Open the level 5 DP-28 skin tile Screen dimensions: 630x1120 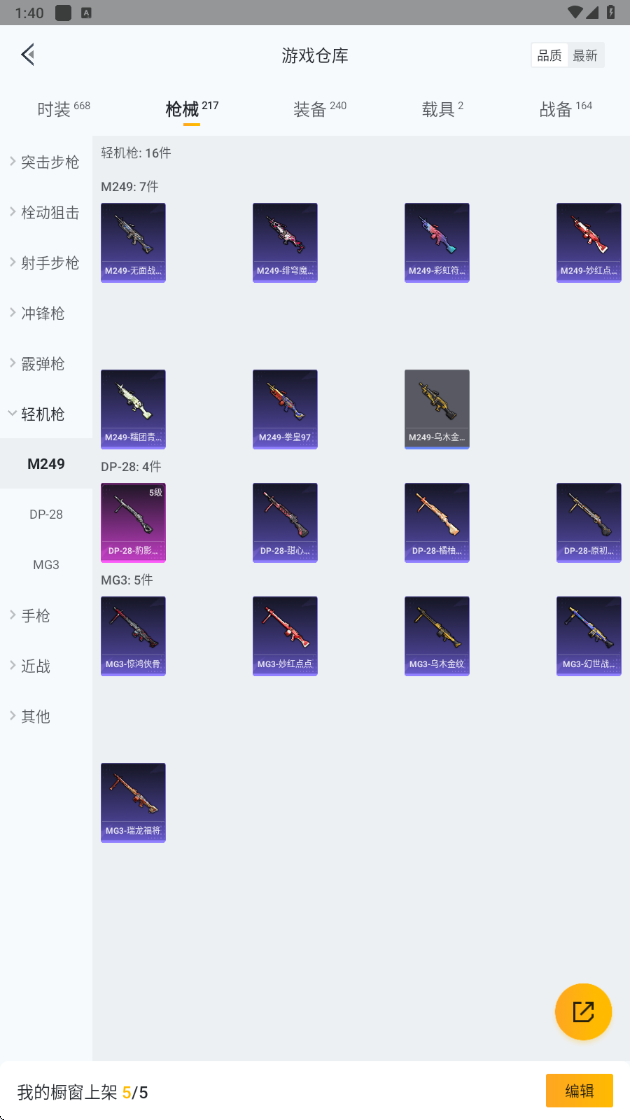(x=134, y=523)
